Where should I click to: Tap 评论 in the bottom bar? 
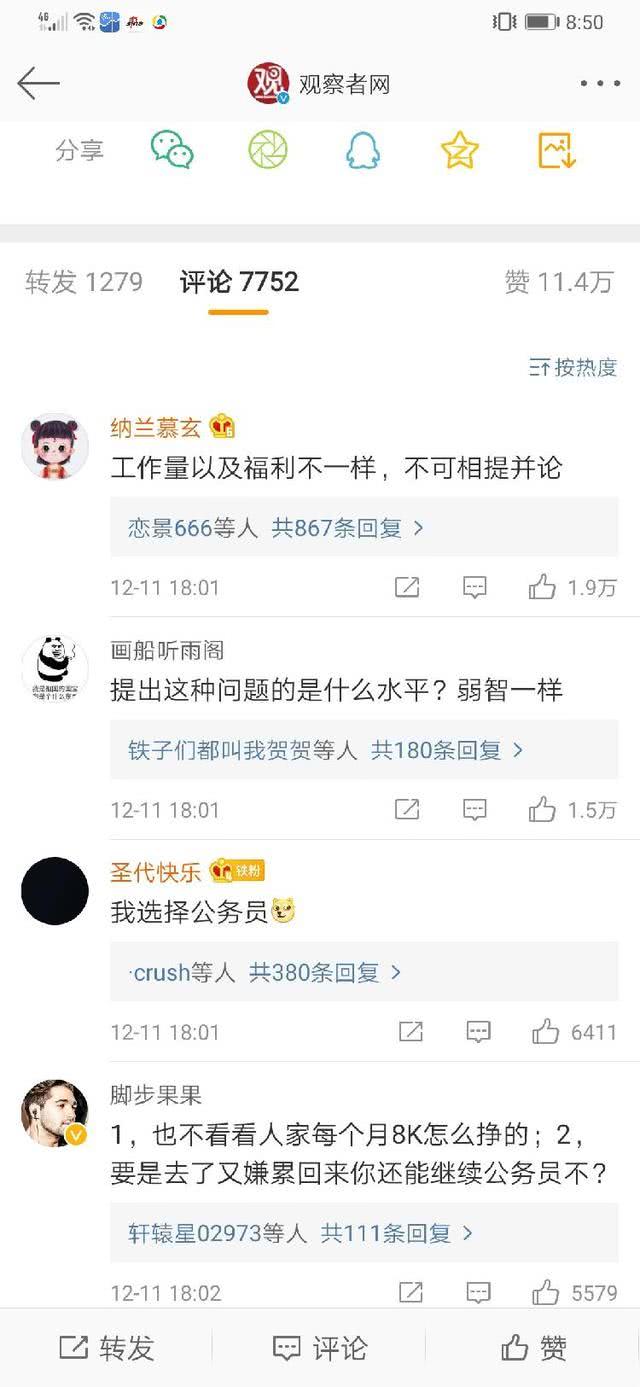[x=320, y=1348]
